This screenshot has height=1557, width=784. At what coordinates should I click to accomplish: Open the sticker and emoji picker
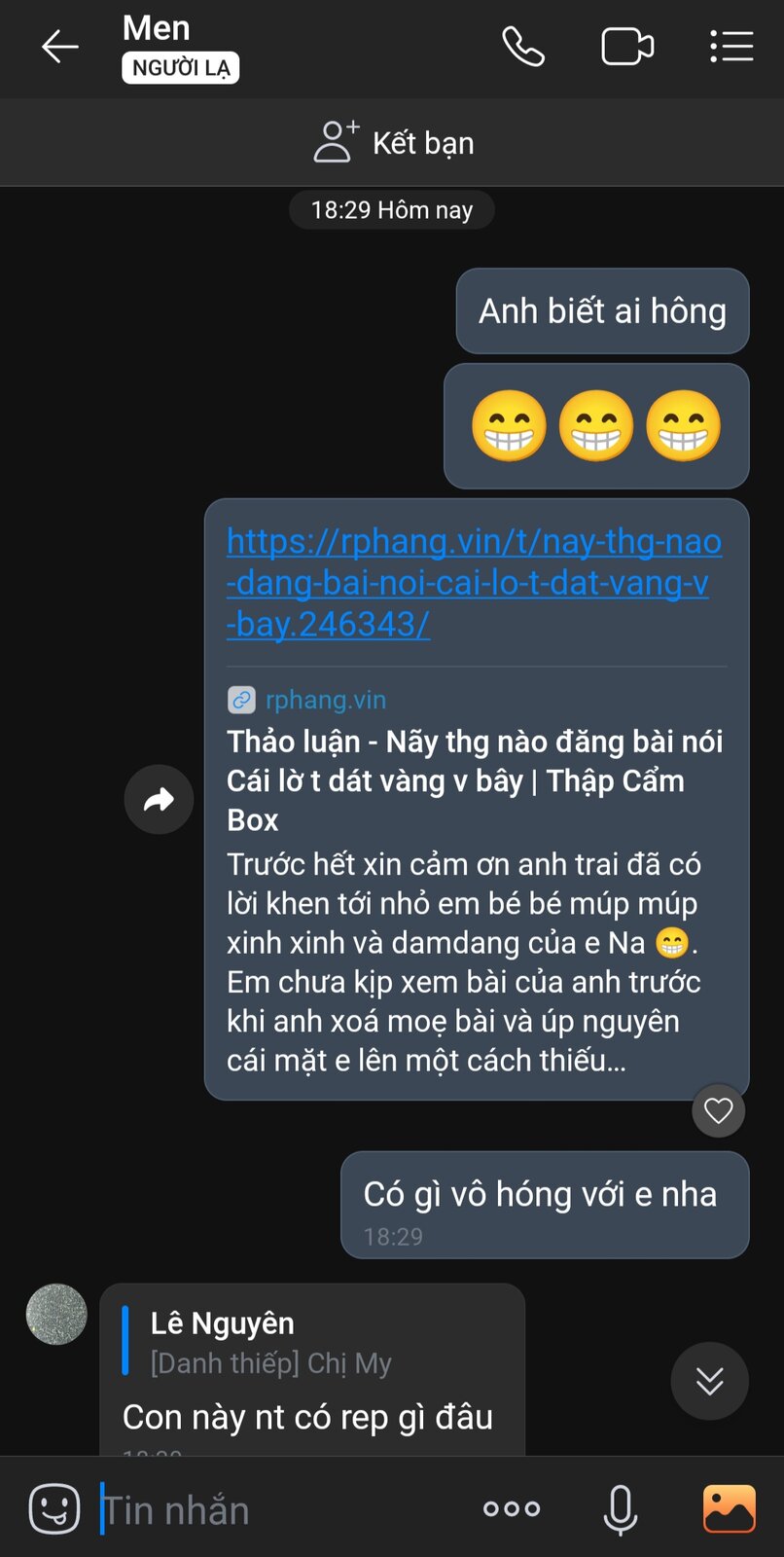tap(54, 1509)
